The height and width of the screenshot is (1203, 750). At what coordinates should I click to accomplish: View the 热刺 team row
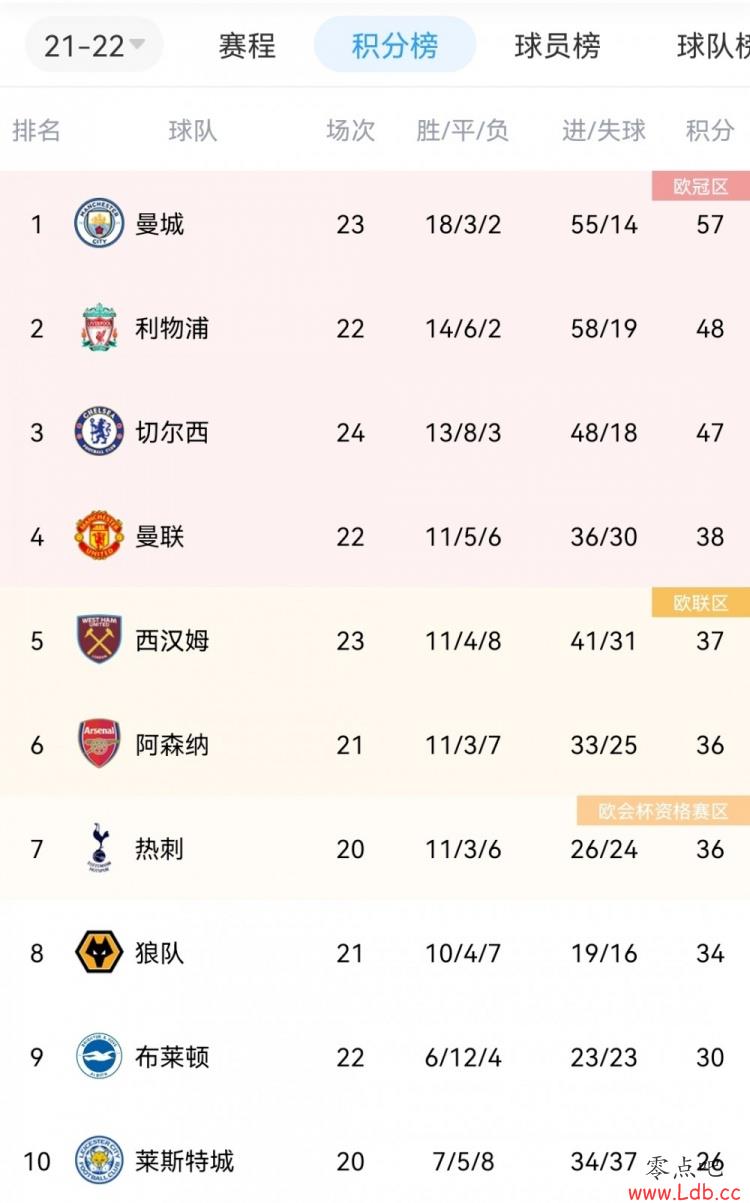click(375, 848)
